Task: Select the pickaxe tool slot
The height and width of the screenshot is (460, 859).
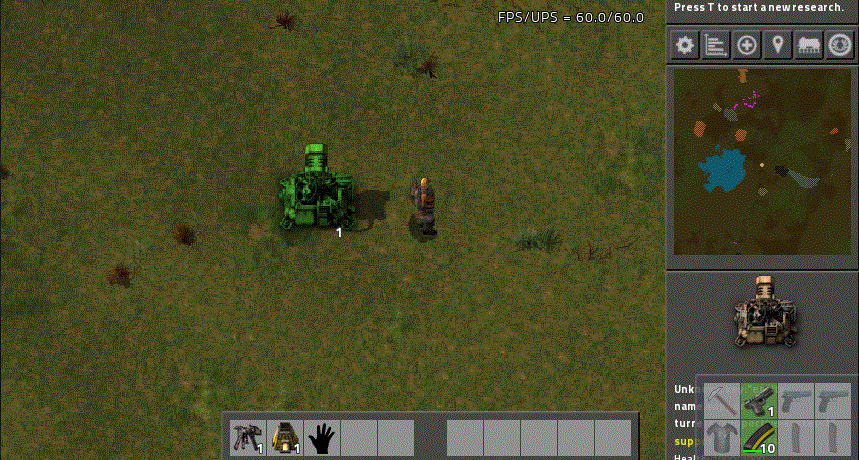Action: 721,400
